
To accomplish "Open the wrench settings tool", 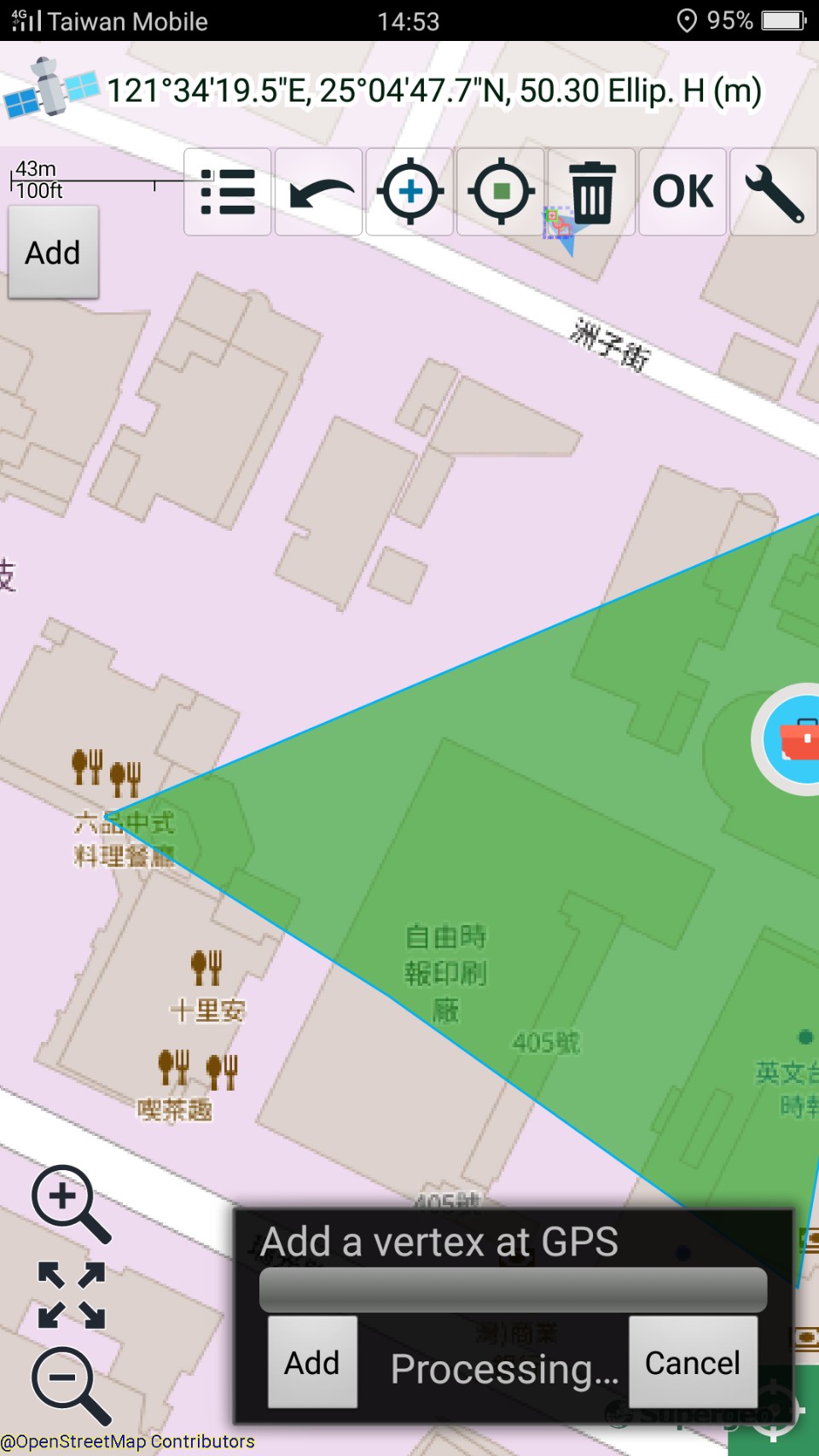I will coord(773,192).
